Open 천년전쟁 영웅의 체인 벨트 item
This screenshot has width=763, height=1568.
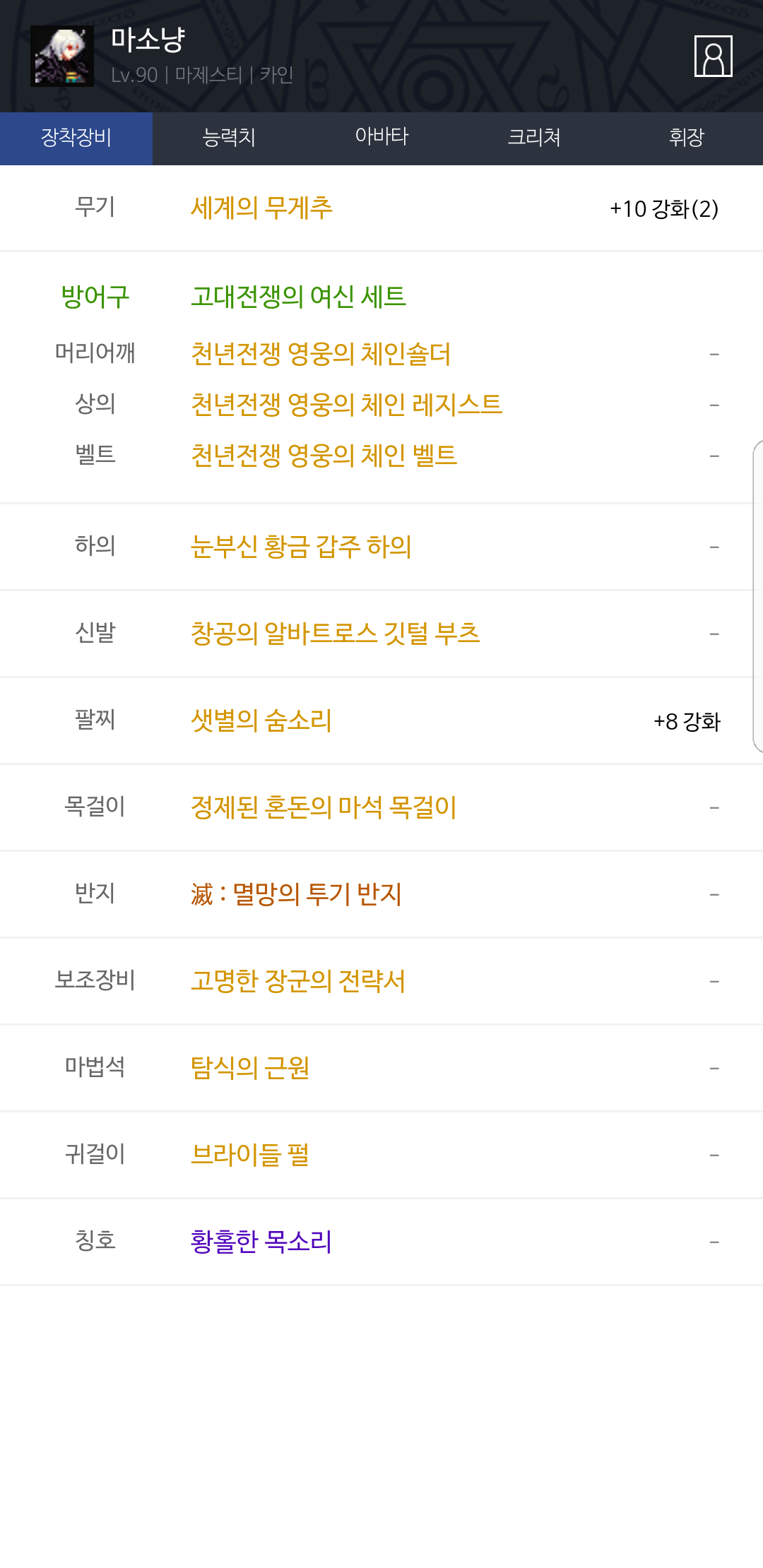(324, 456)
